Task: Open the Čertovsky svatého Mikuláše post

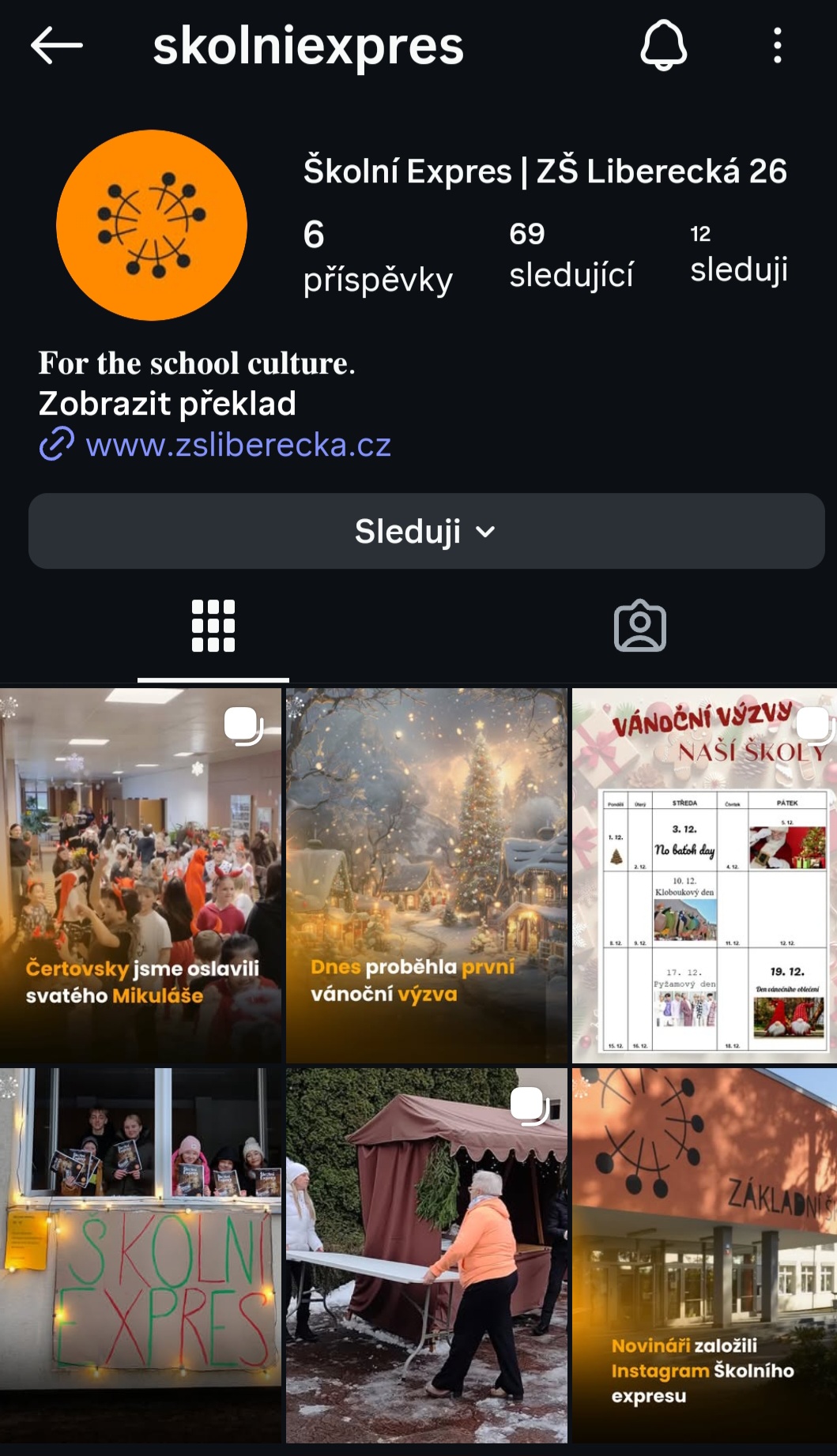Action: (141, 875)
